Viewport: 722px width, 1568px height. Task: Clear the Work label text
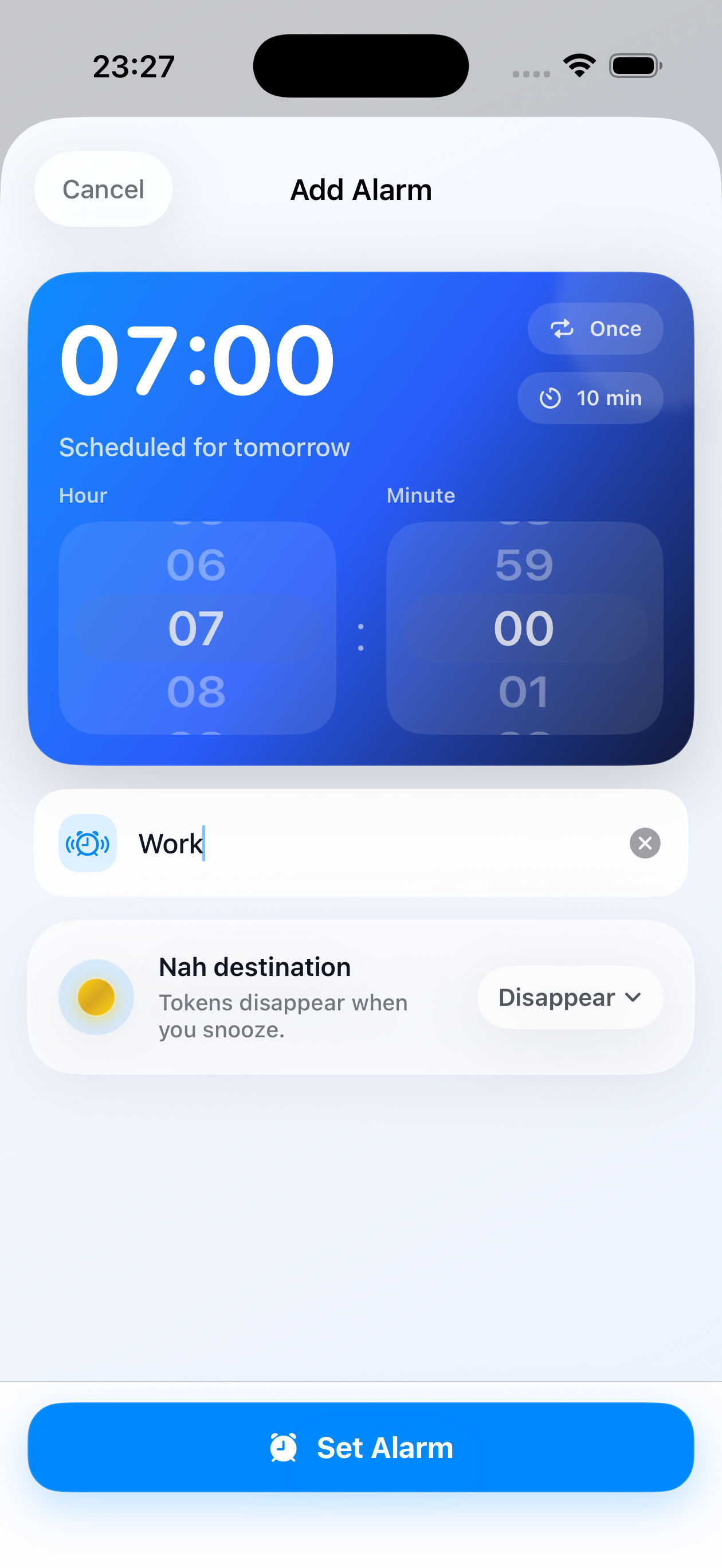point(645,843)
